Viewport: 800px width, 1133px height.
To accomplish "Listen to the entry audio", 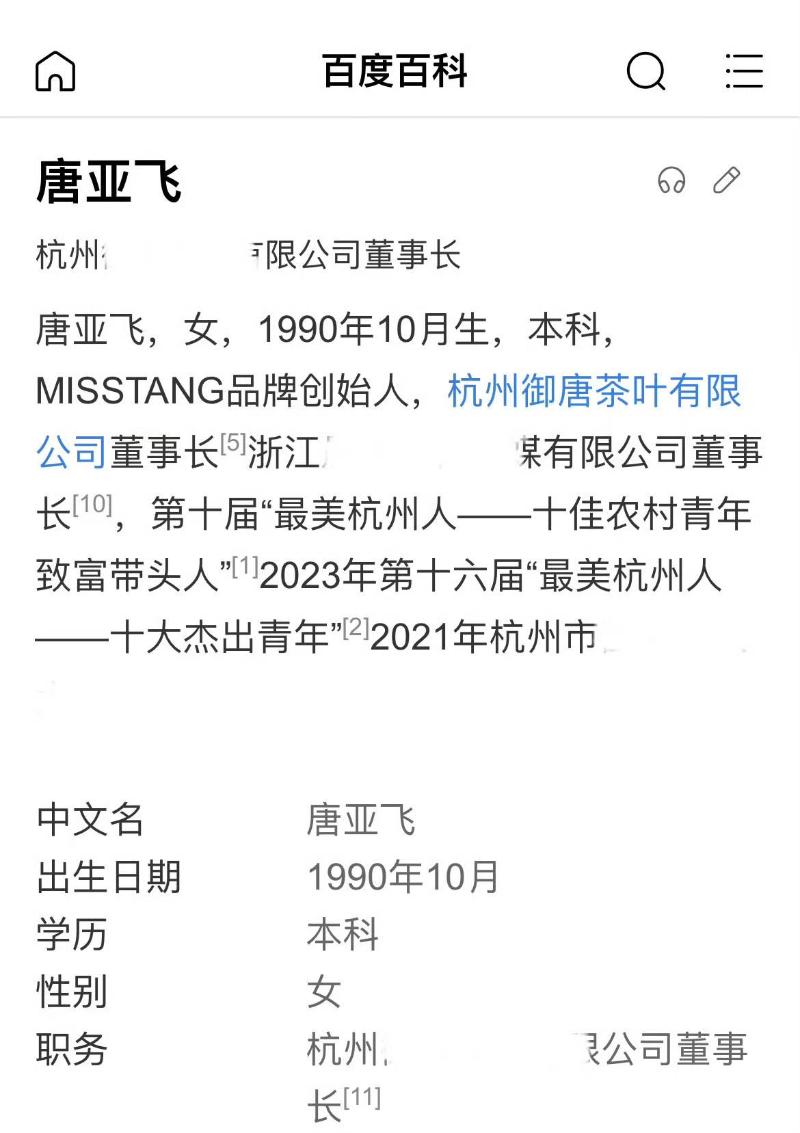I will click(672, 180).
